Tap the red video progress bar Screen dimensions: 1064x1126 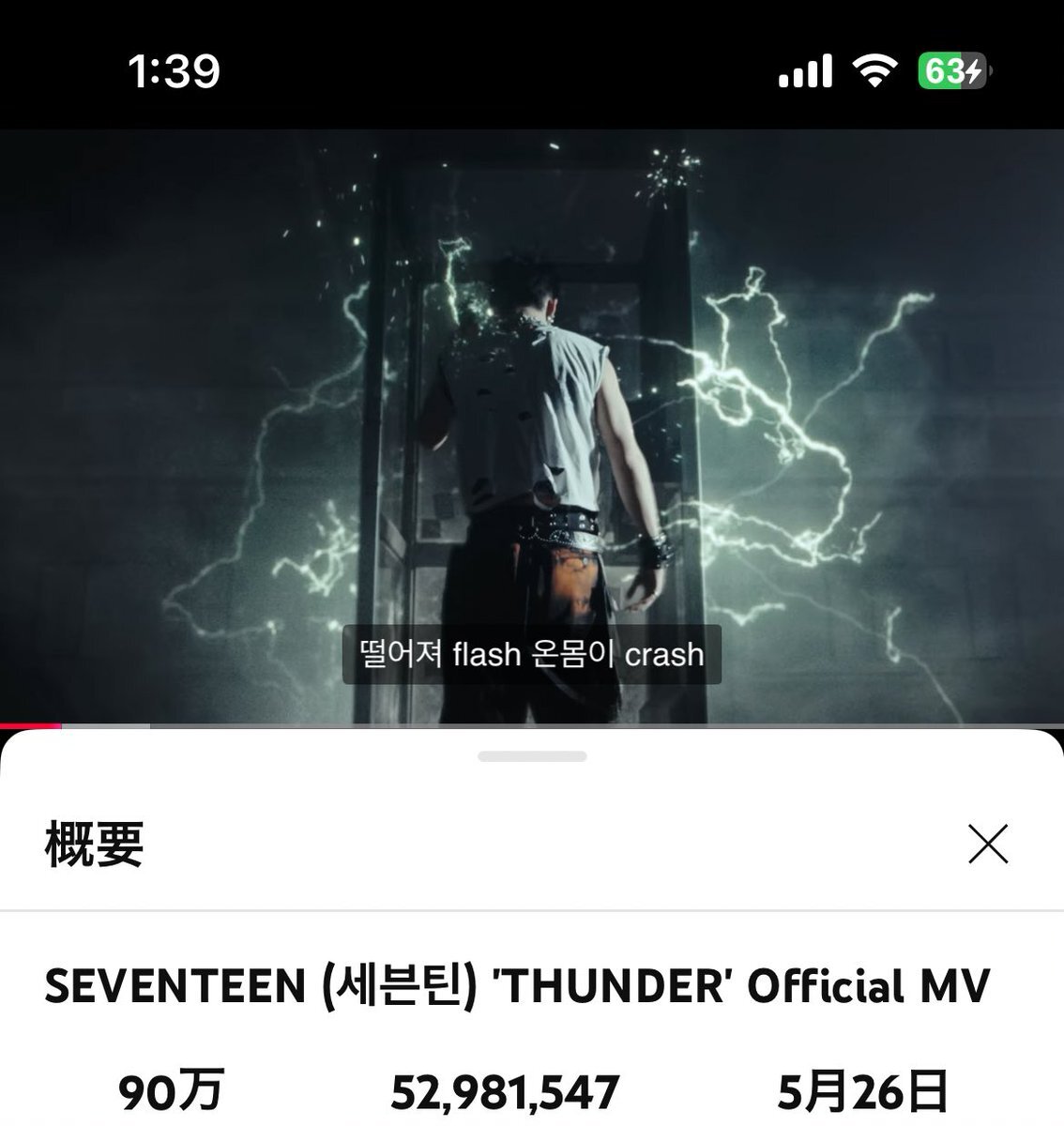pos(30,725)
